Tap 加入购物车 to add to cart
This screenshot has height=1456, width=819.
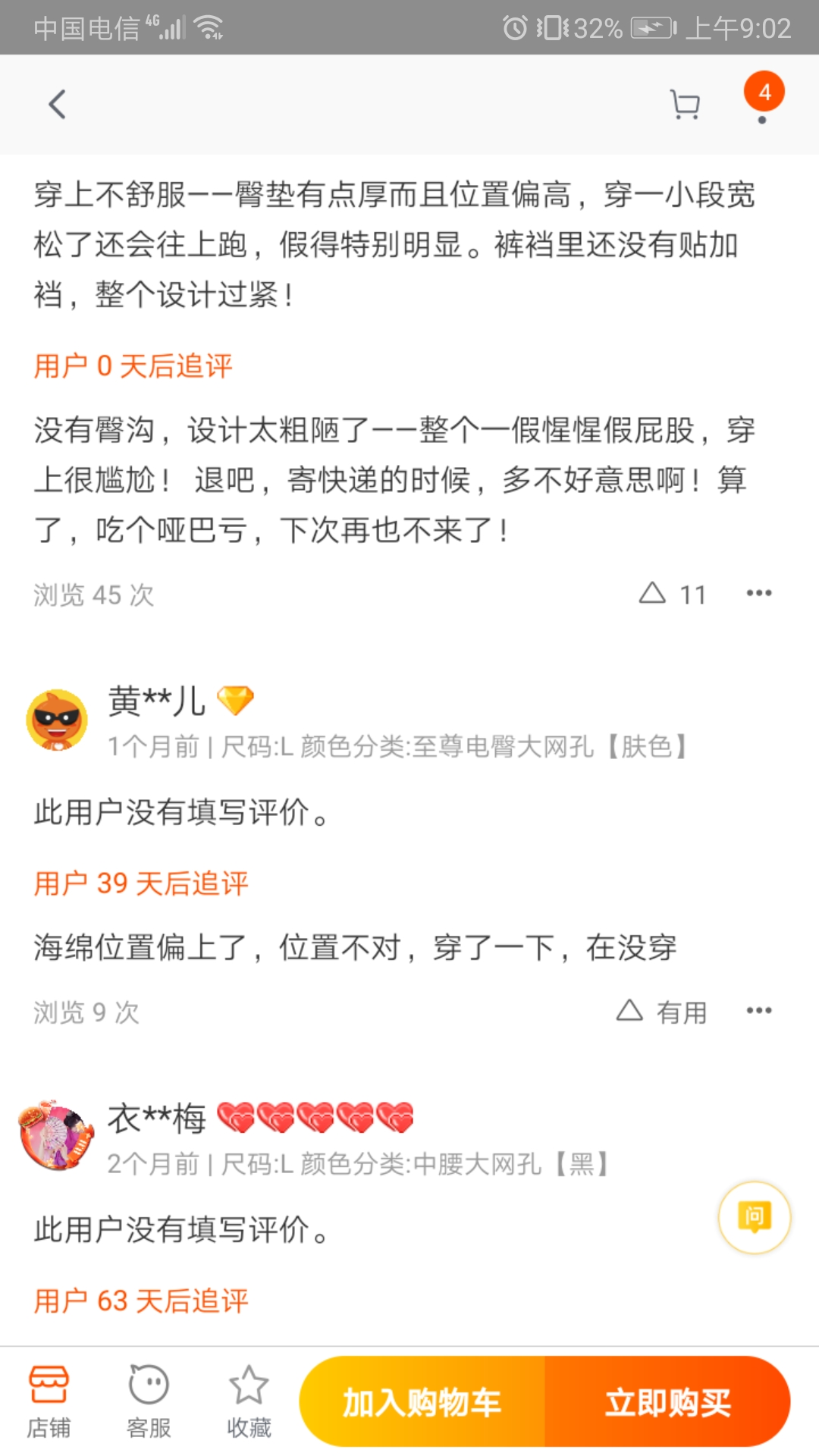pos(422,1402)
